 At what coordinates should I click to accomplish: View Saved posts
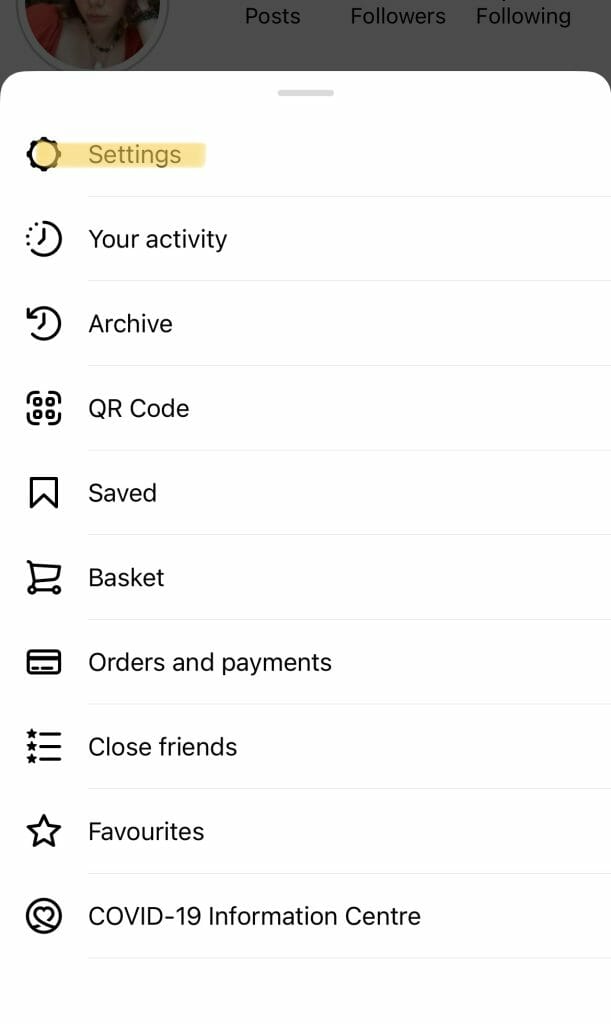coord(306,492)
